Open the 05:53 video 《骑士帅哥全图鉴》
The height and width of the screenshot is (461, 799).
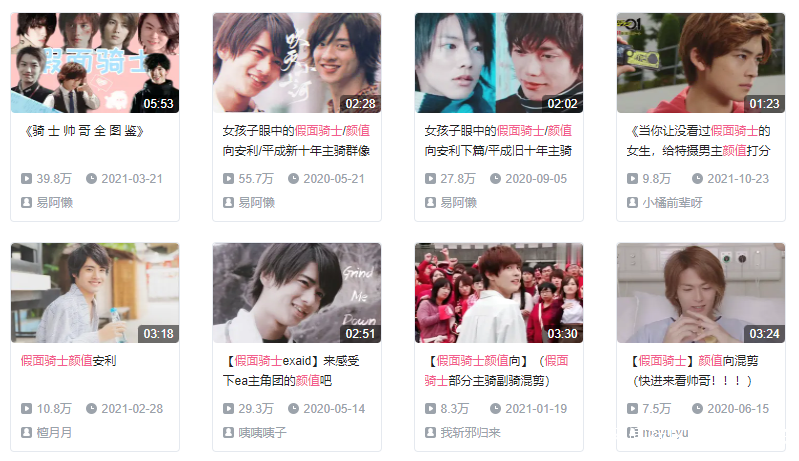(x=94, y=62)
